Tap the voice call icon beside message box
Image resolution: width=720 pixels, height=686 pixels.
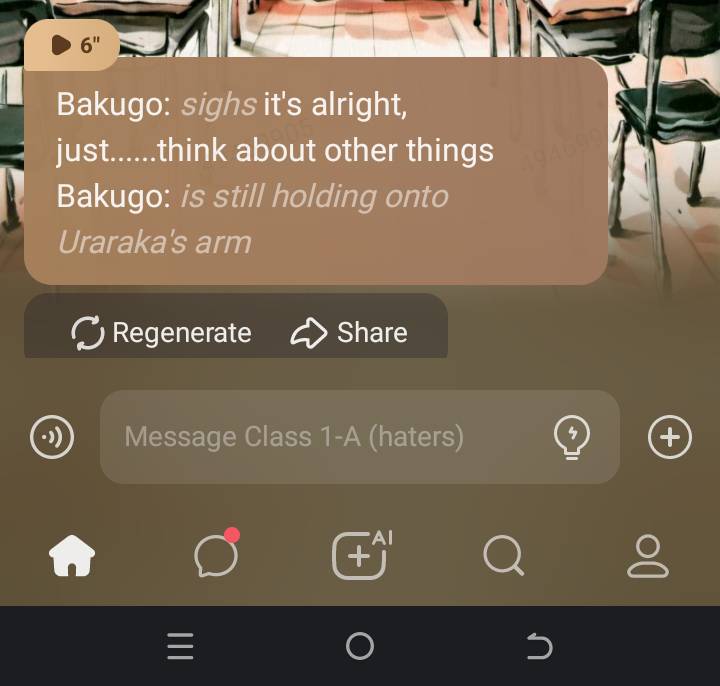pyautogui.click(x=52, y=437)
